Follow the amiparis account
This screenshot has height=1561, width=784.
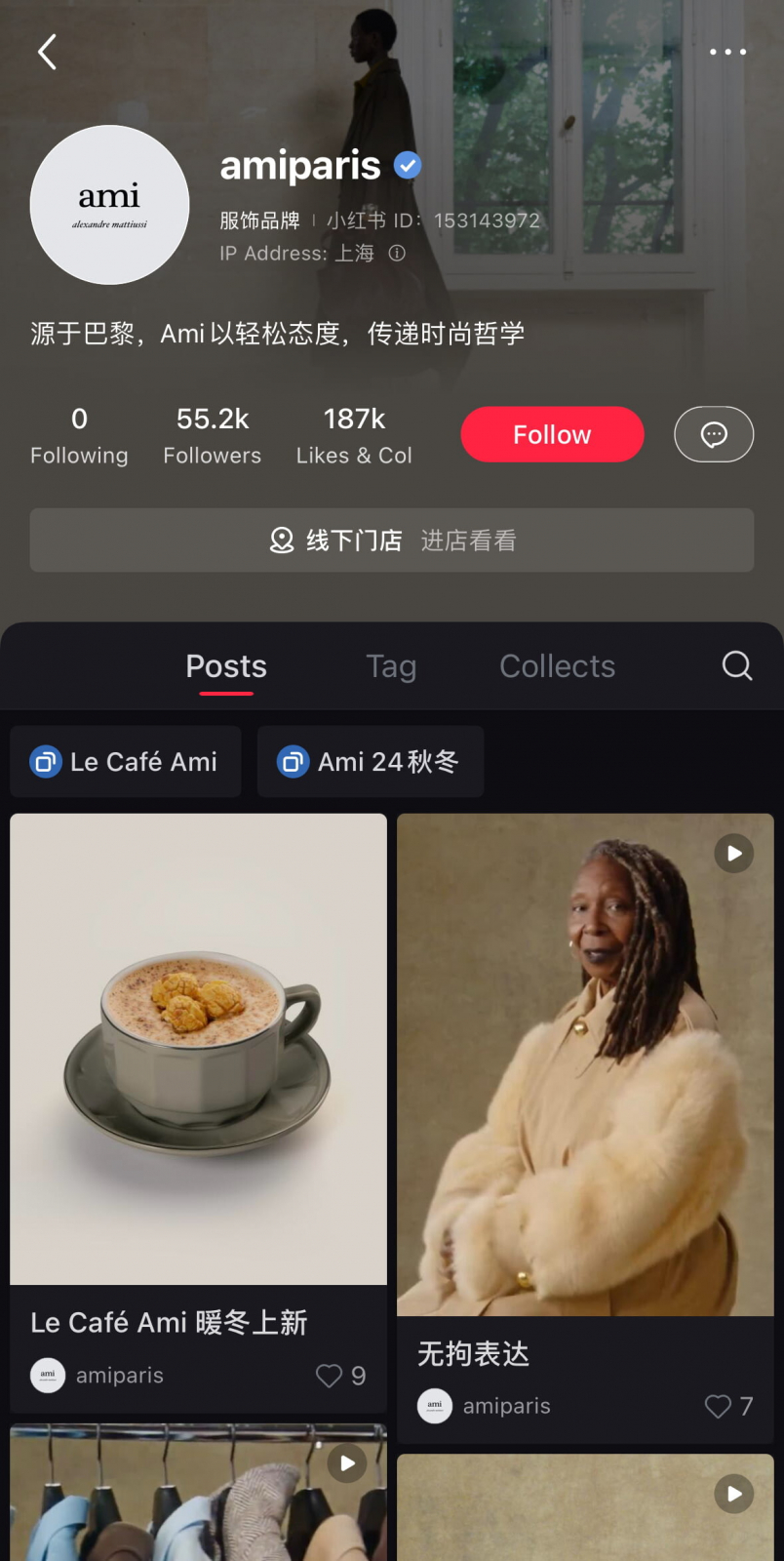click(x=552, y=434)
